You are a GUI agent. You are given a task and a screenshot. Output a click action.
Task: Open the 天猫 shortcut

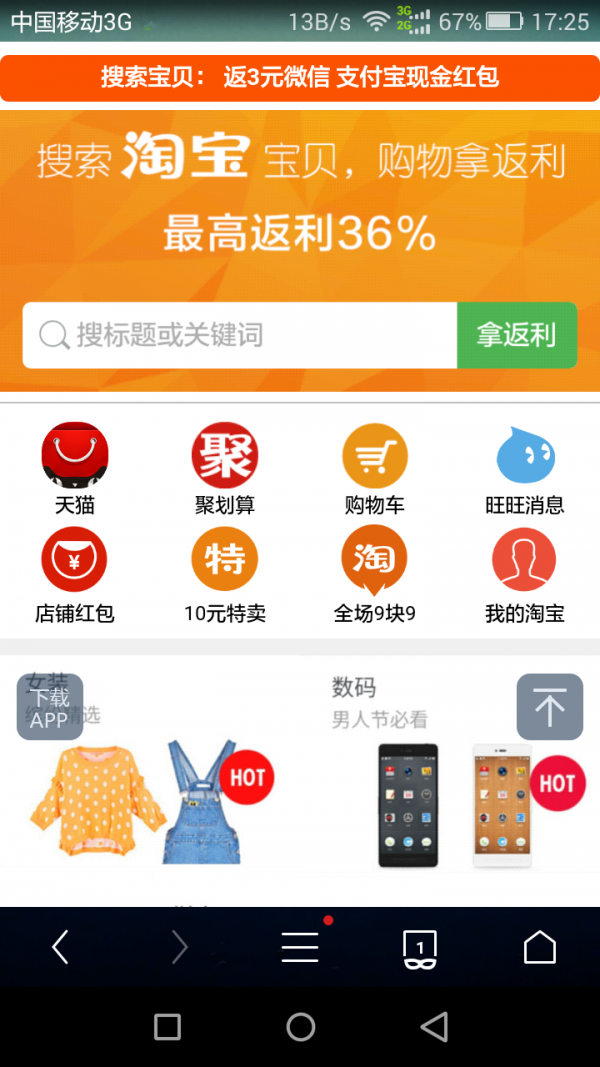pyautogui.click(x=75, y=468)
